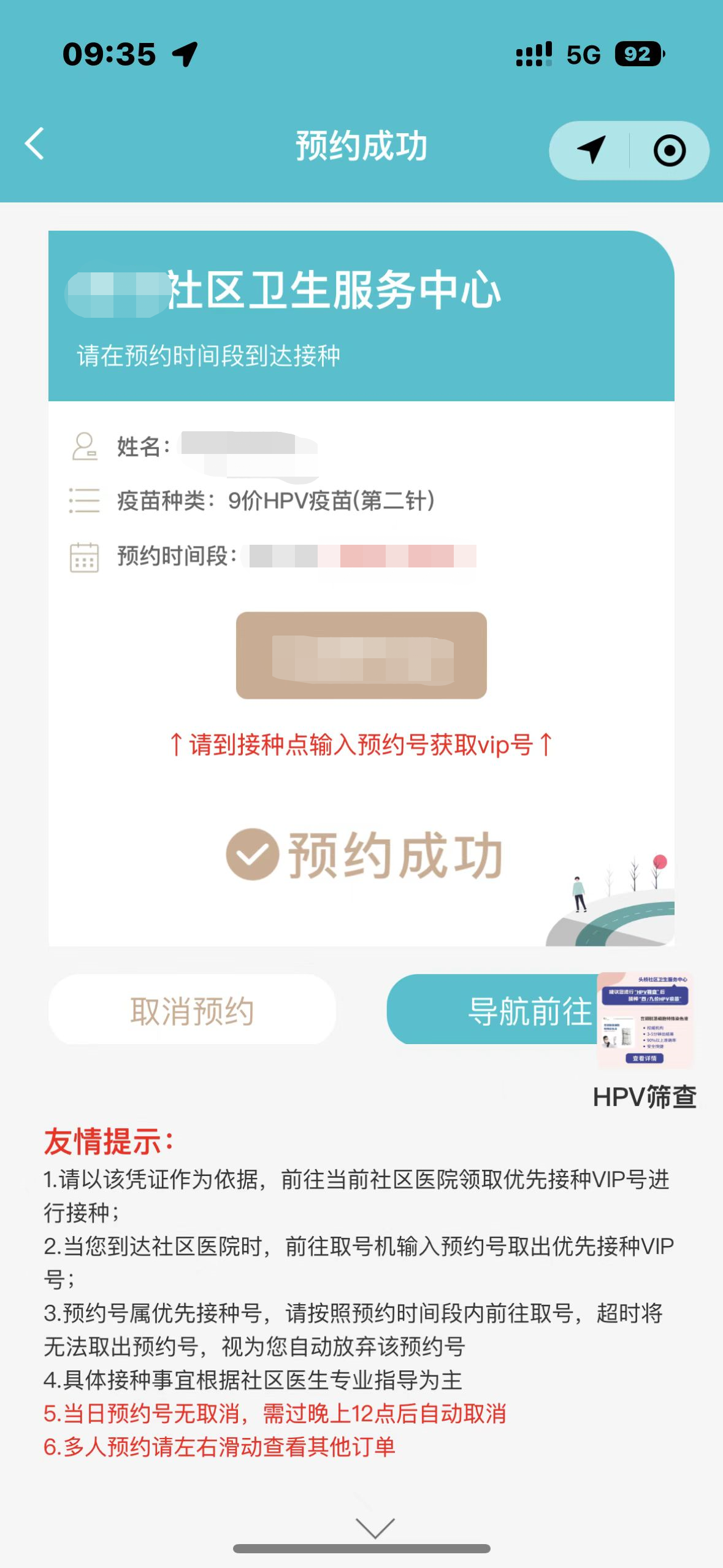Close the mini program via the circle icon
The height and width of the screenshot is (1568, 723).
click(669, 150)
